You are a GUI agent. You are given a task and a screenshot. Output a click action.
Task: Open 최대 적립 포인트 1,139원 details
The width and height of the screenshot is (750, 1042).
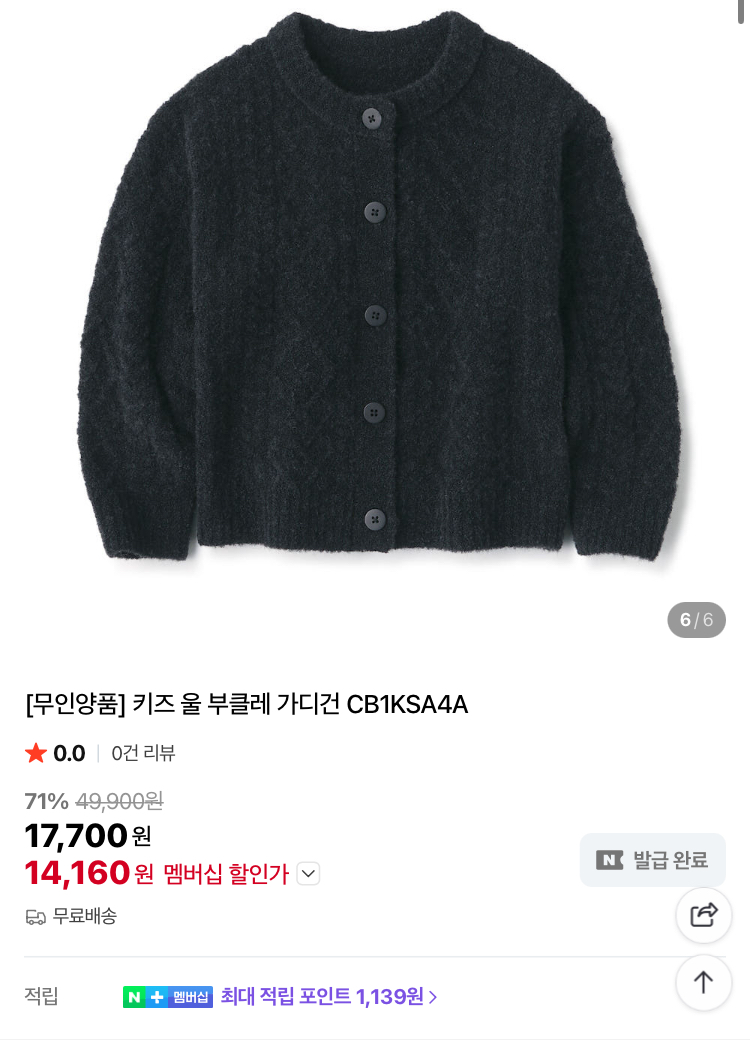tap(329, 996)
